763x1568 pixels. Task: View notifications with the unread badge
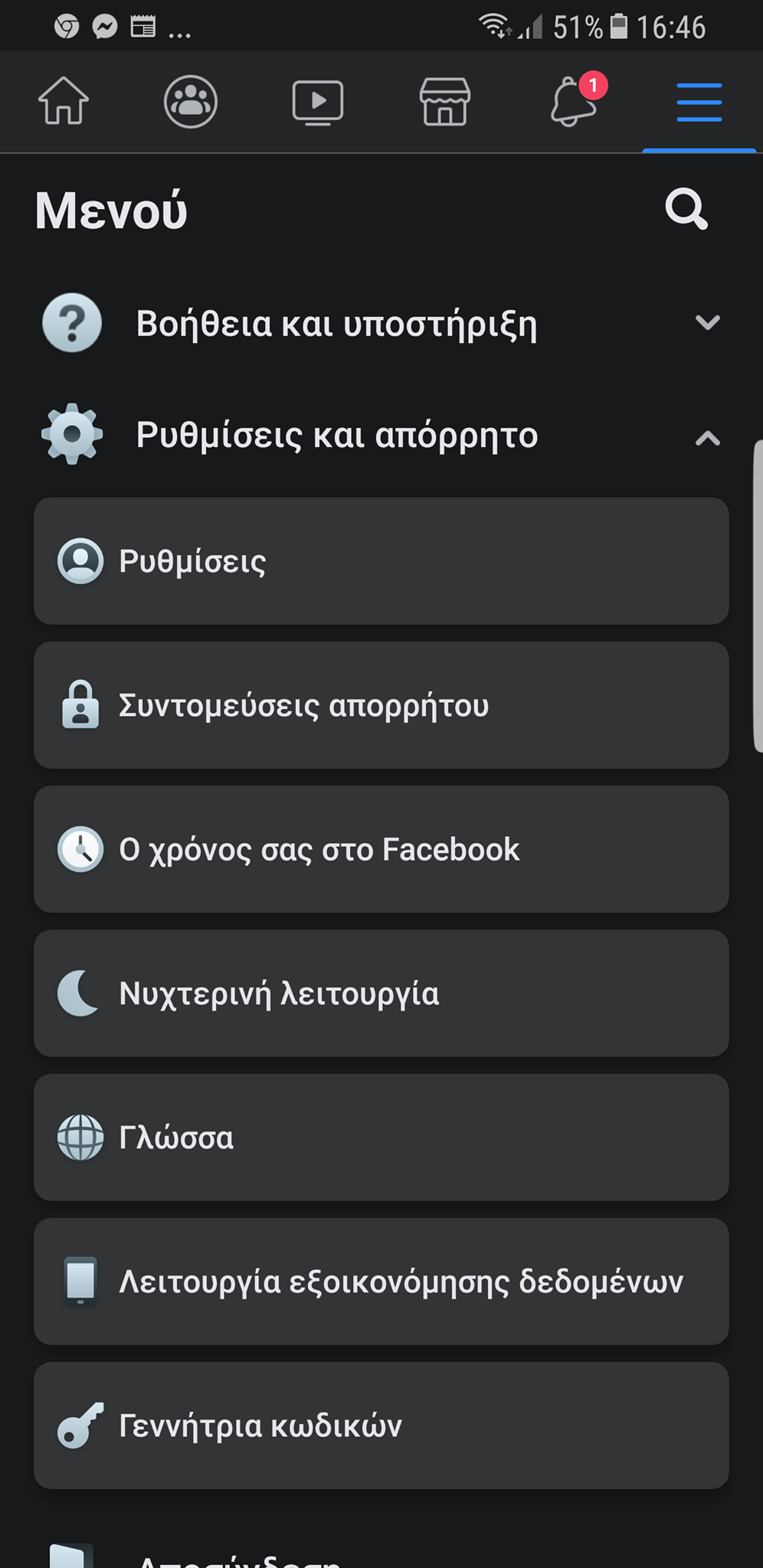tap(572, 102)
